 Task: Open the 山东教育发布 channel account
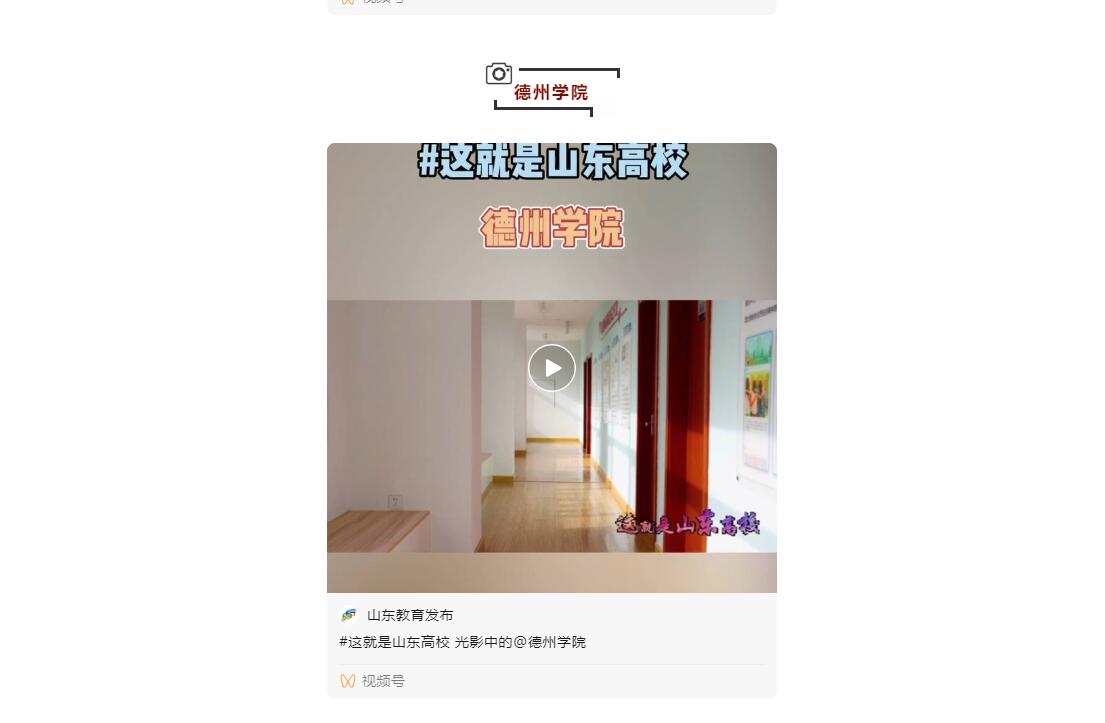click(409, 615)
